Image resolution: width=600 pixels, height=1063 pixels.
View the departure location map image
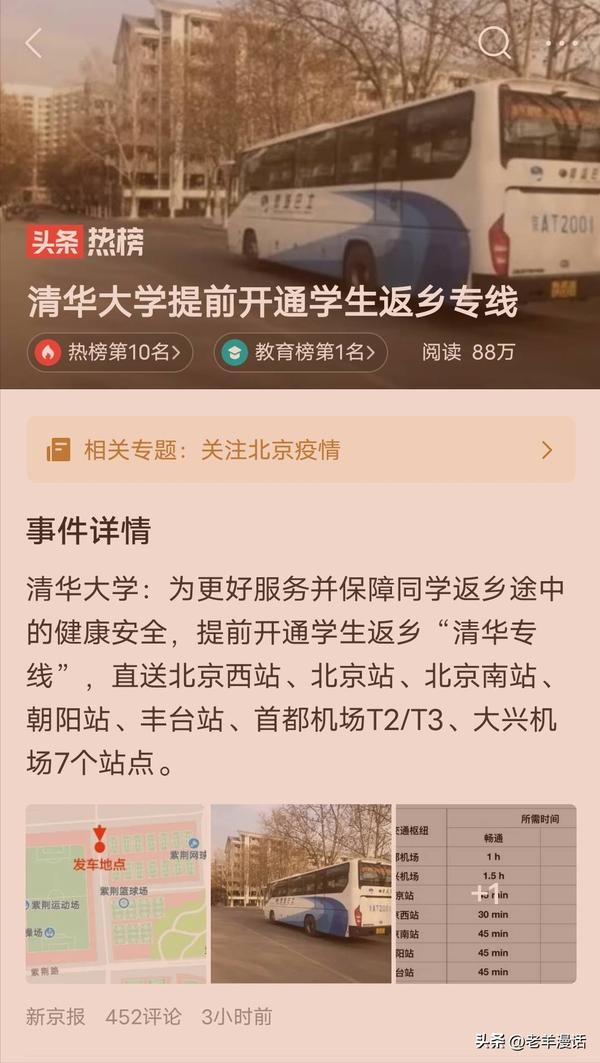coord(115,893)
